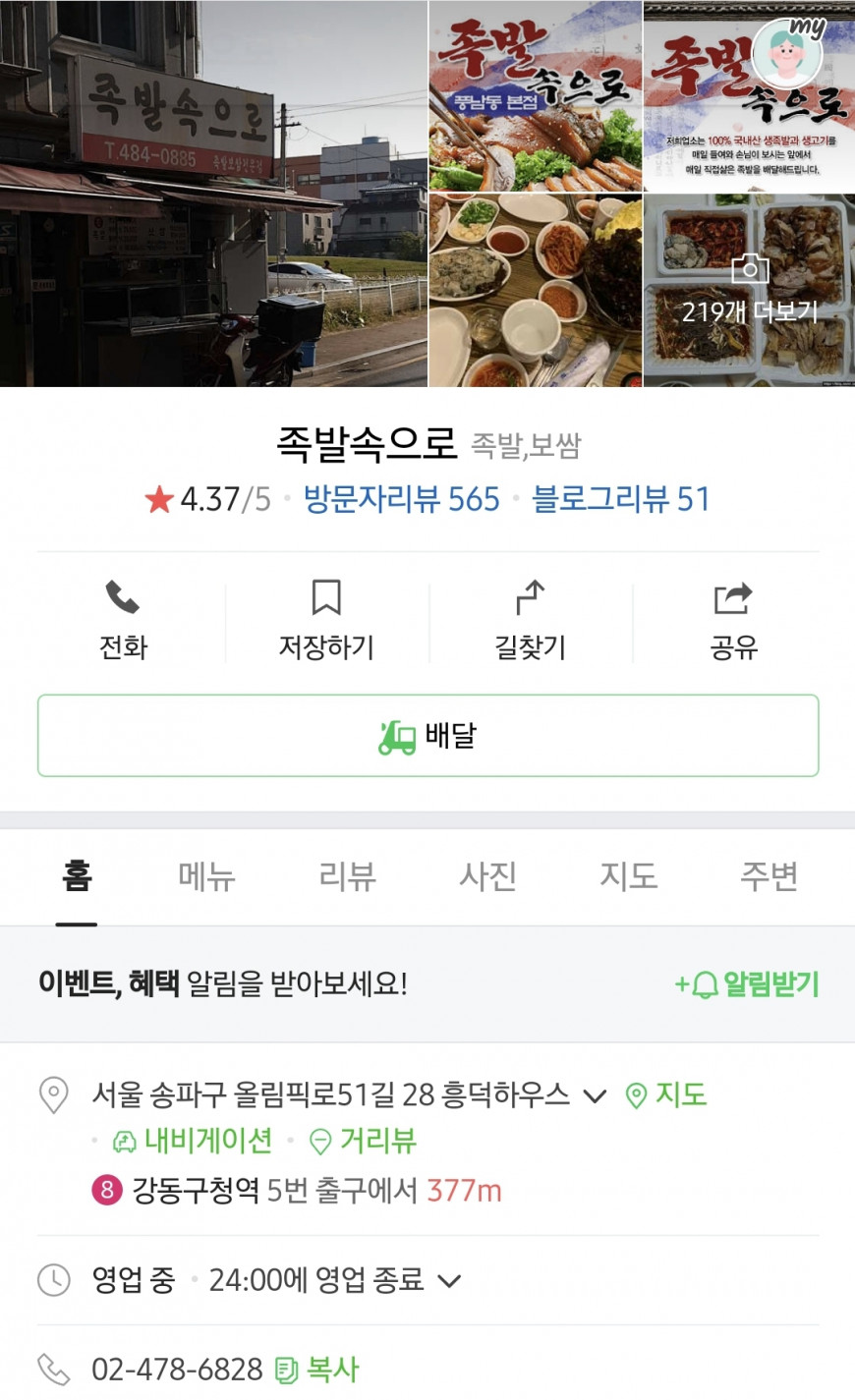
Task: Get directions with 길찾기
Action: tap(531, 621)
